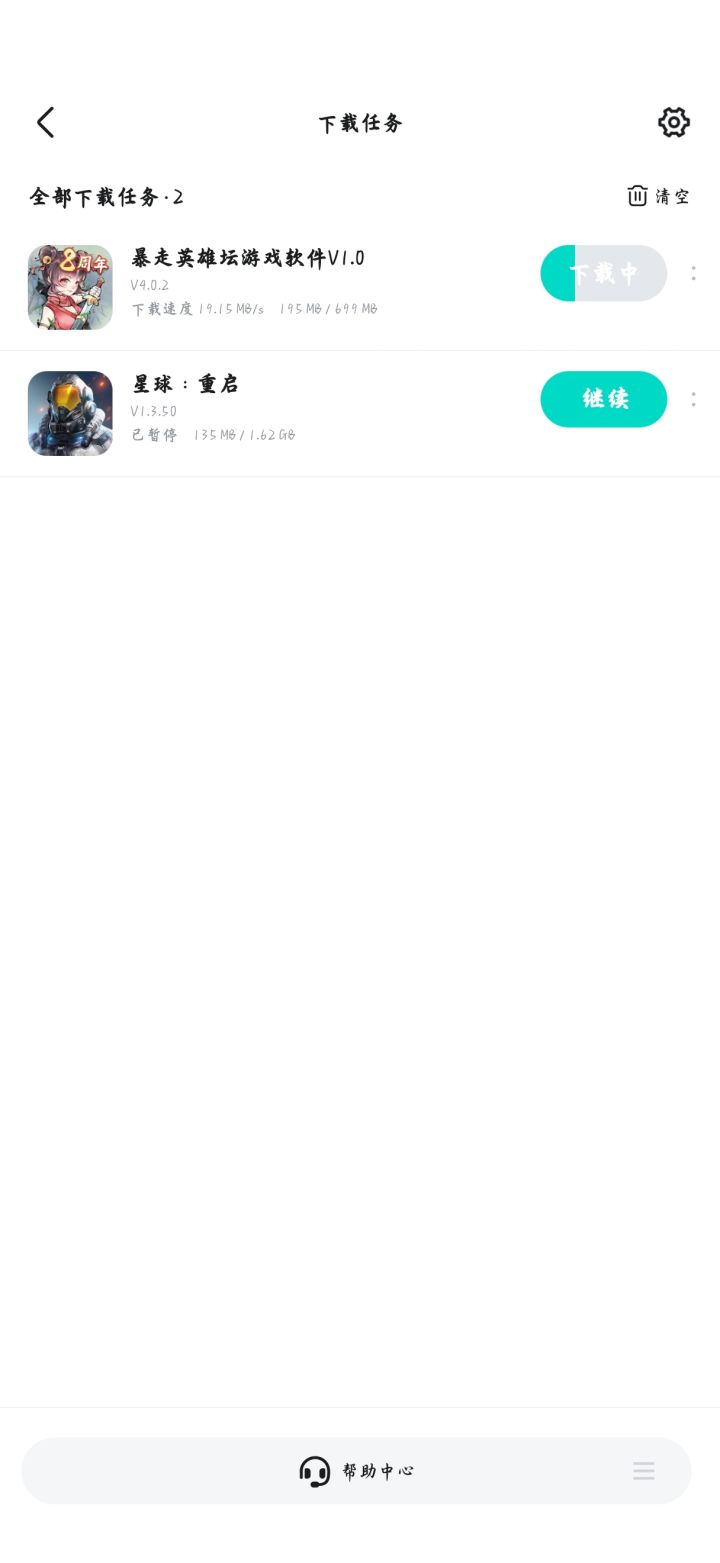Open options beside the 继续 button
The width and height of the screenshot is (720, 1563).
[x=694, y=399]
